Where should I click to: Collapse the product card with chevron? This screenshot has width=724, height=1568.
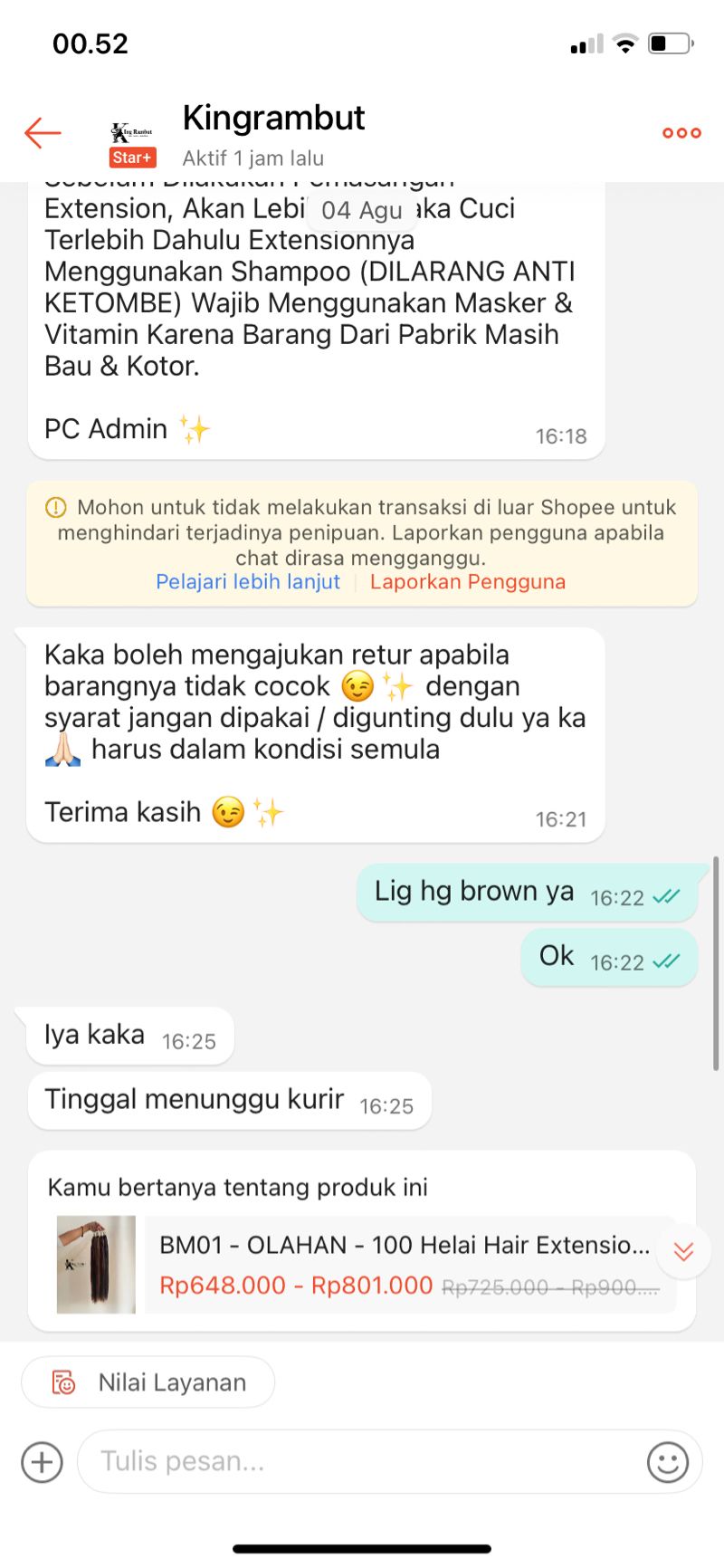(x=683, y=1251)
